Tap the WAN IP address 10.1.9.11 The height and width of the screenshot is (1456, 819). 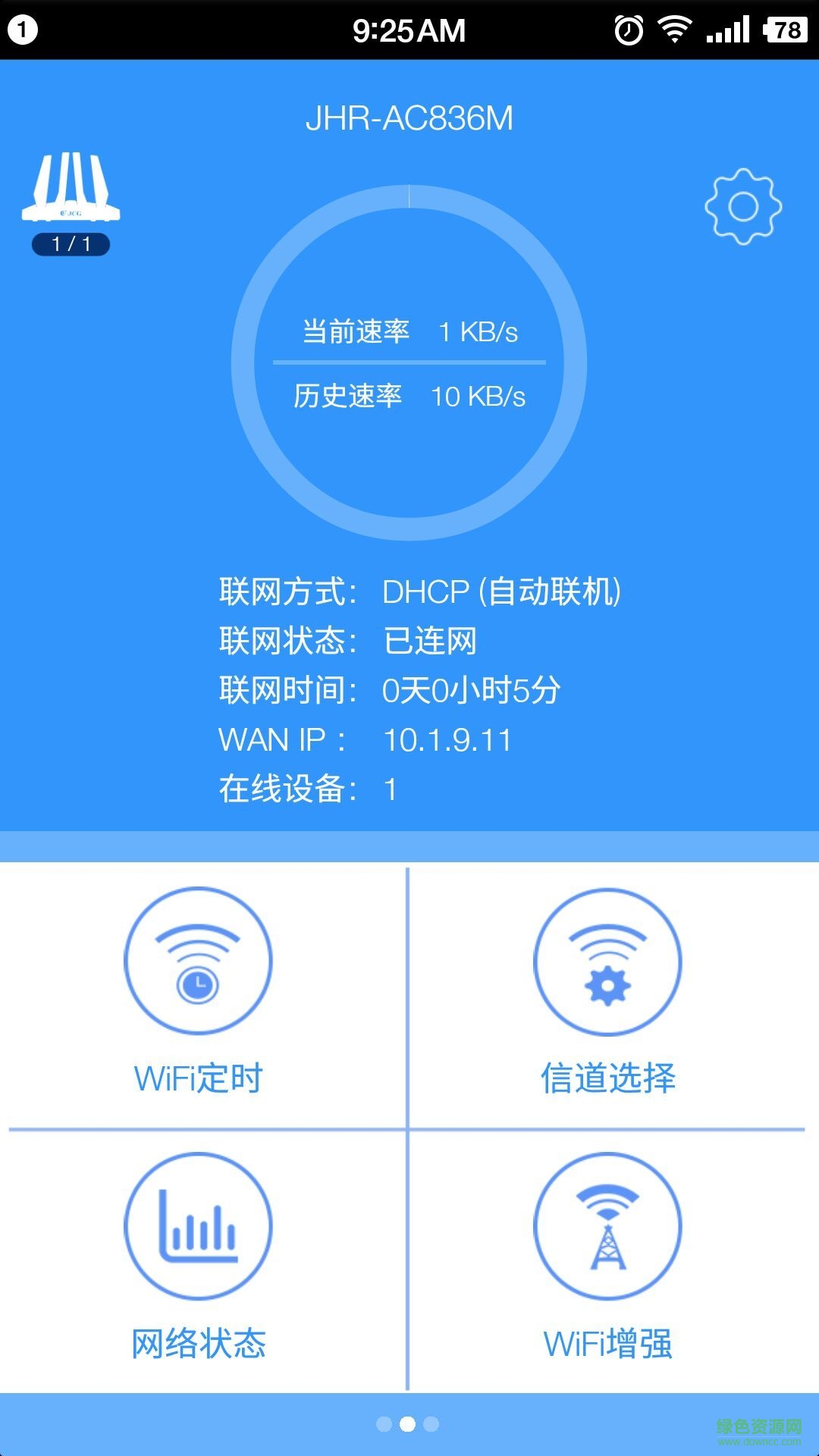click(447, 739)
